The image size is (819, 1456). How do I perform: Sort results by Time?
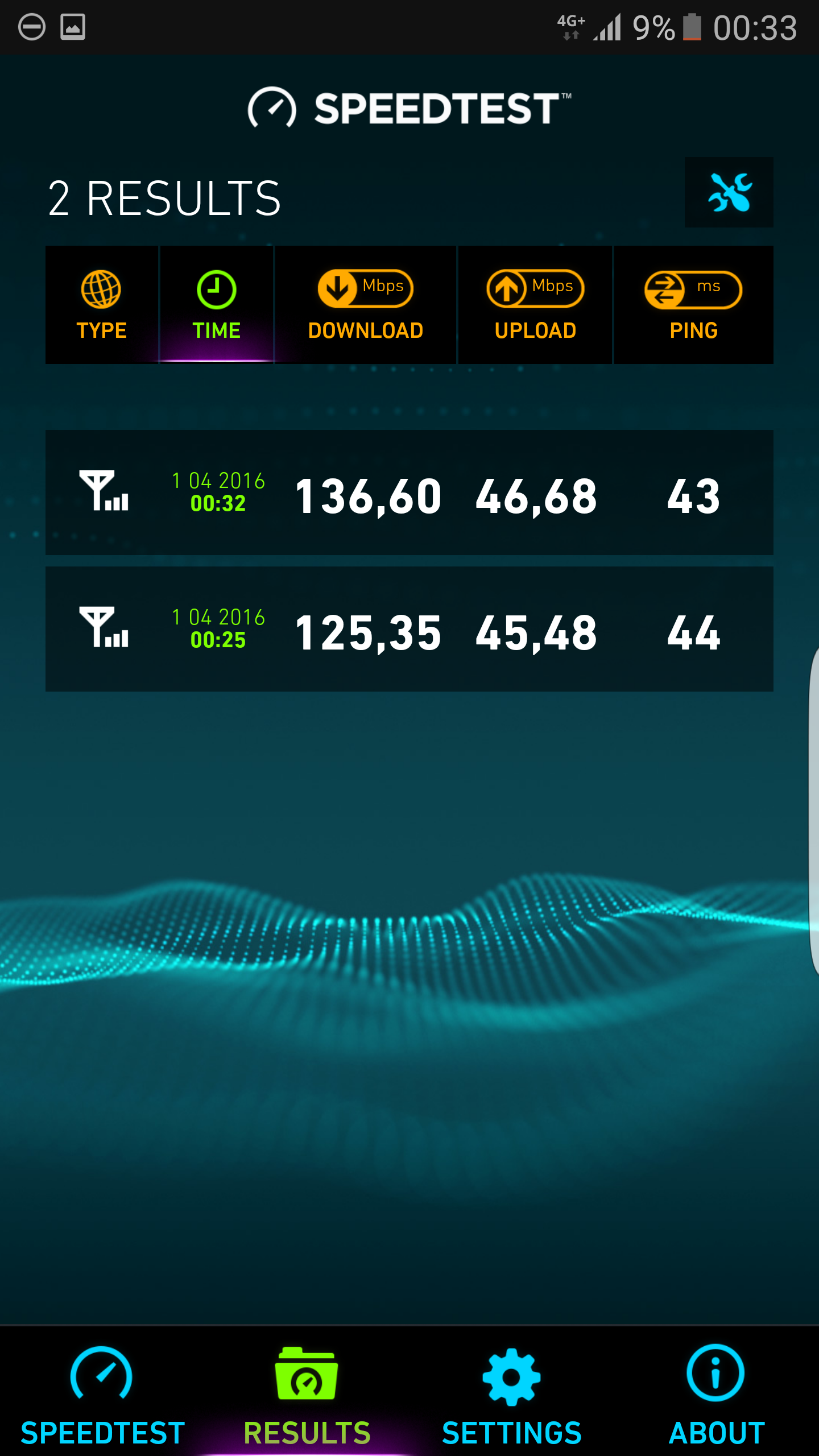pos(217,305)
